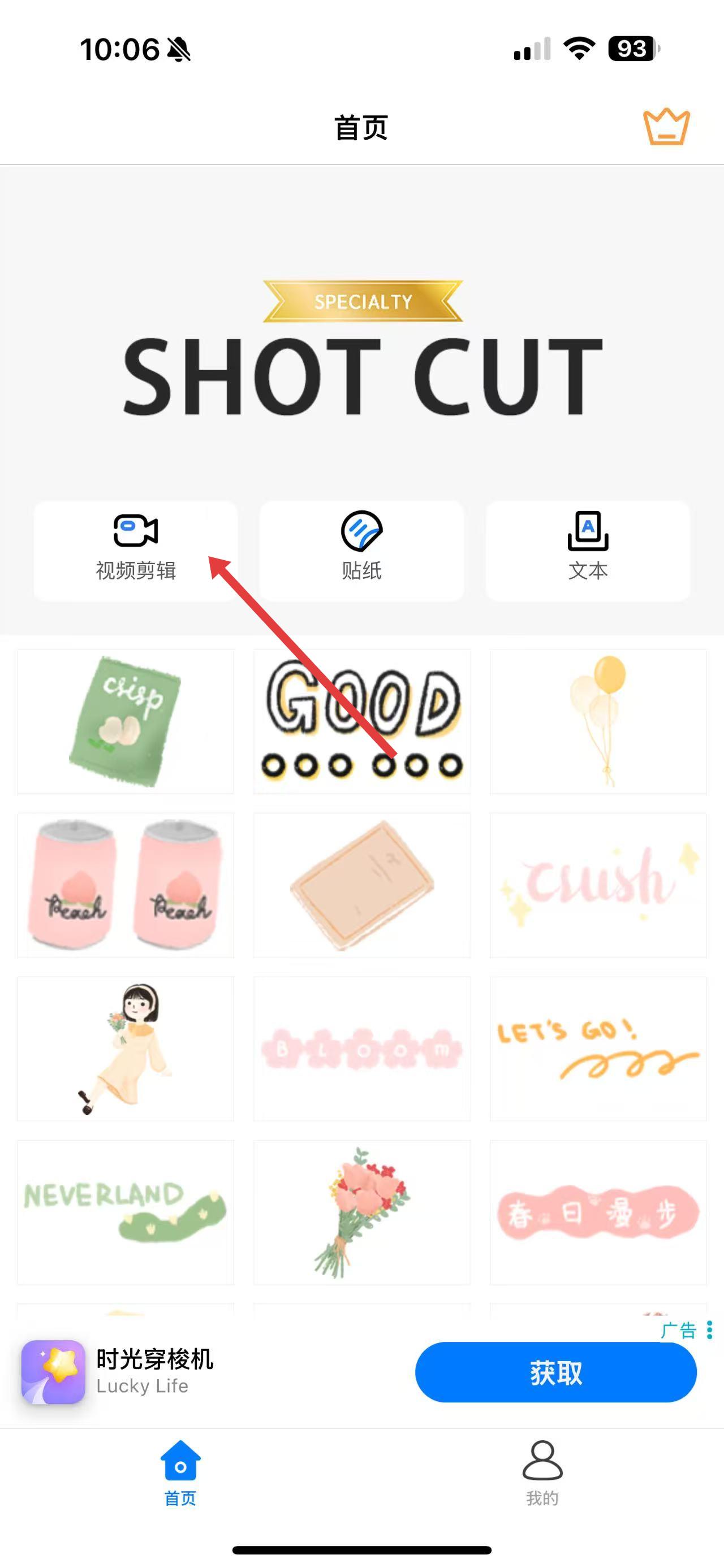The width and height of the screenshot is (724, 1568).
Task: Open the ad options three-dot menu
Action: tap(709, 1330)
